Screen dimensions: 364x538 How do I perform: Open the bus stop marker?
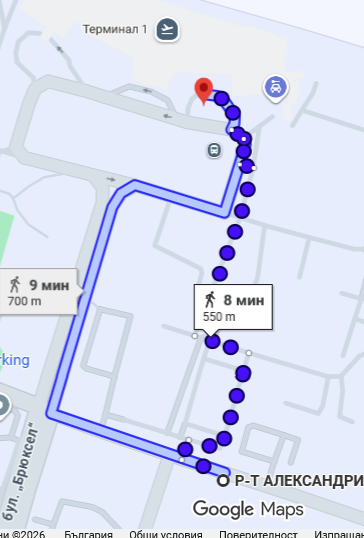(214, 150)
